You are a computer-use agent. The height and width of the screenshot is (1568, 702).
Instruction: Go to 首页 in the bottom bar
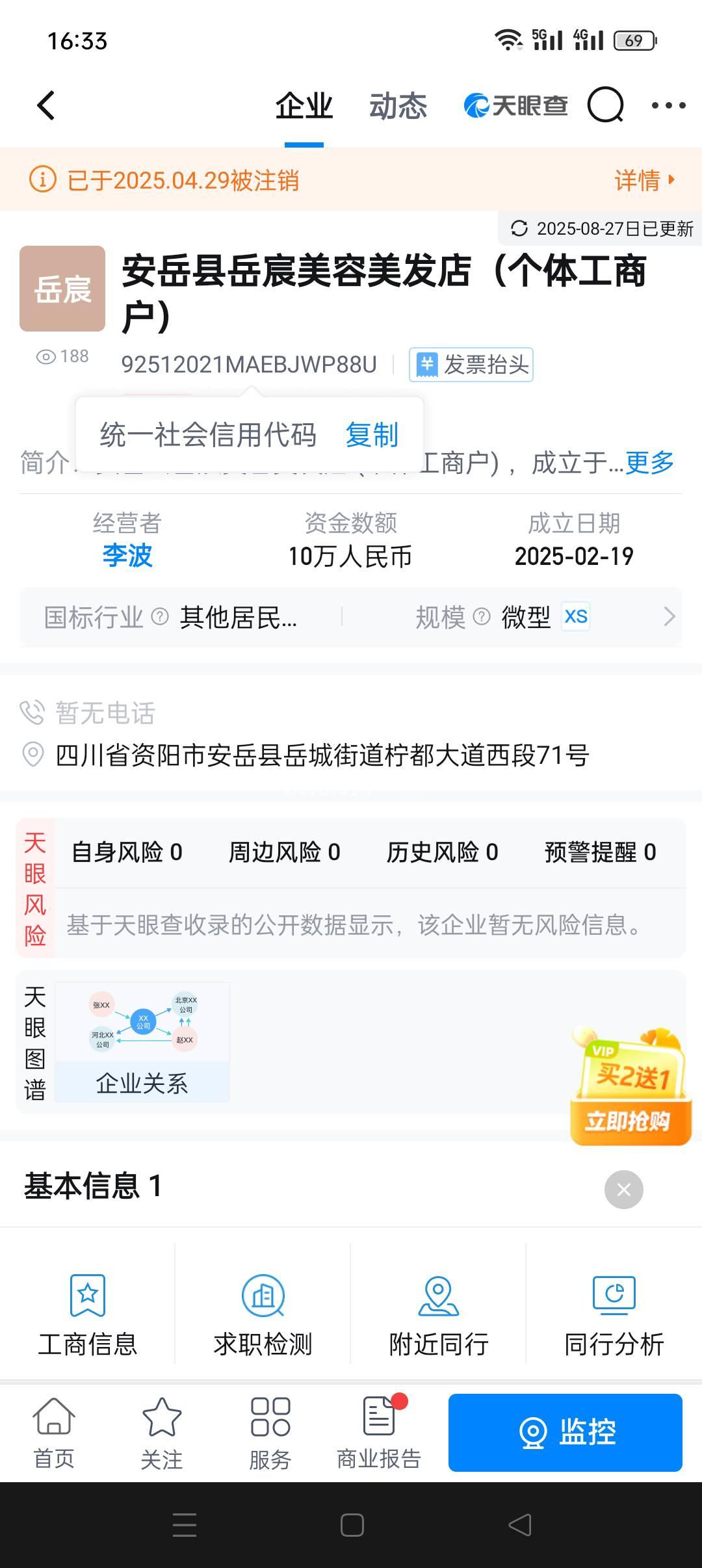pyautogui.click(x=54, y=1433)
